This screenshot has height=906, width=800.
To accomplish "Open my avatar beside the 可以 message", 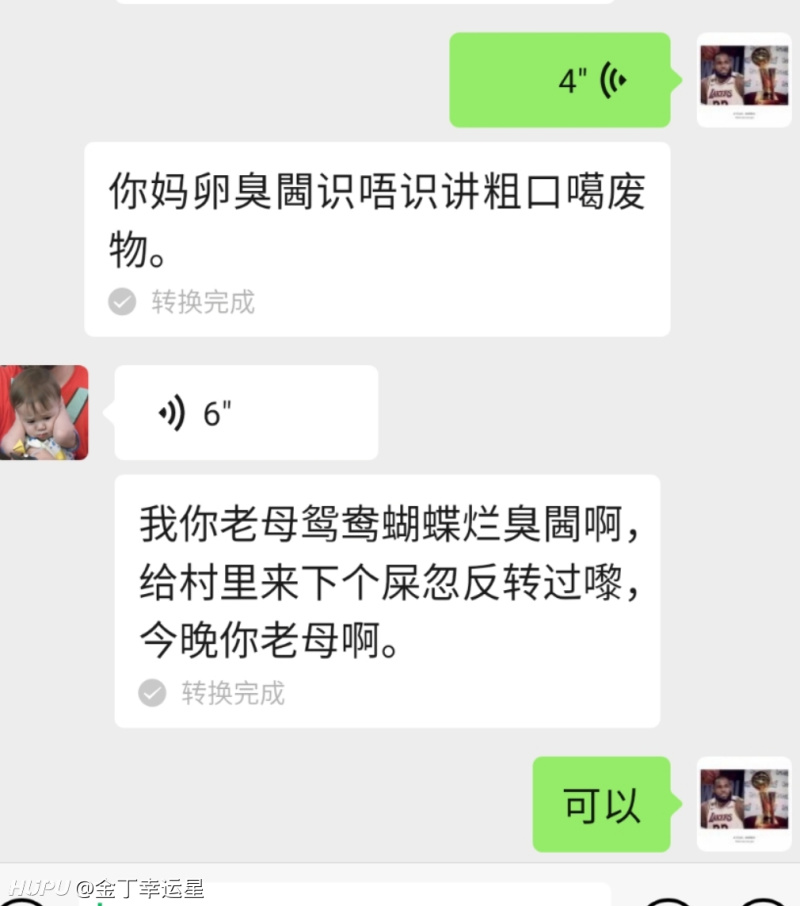I will 743,804.
